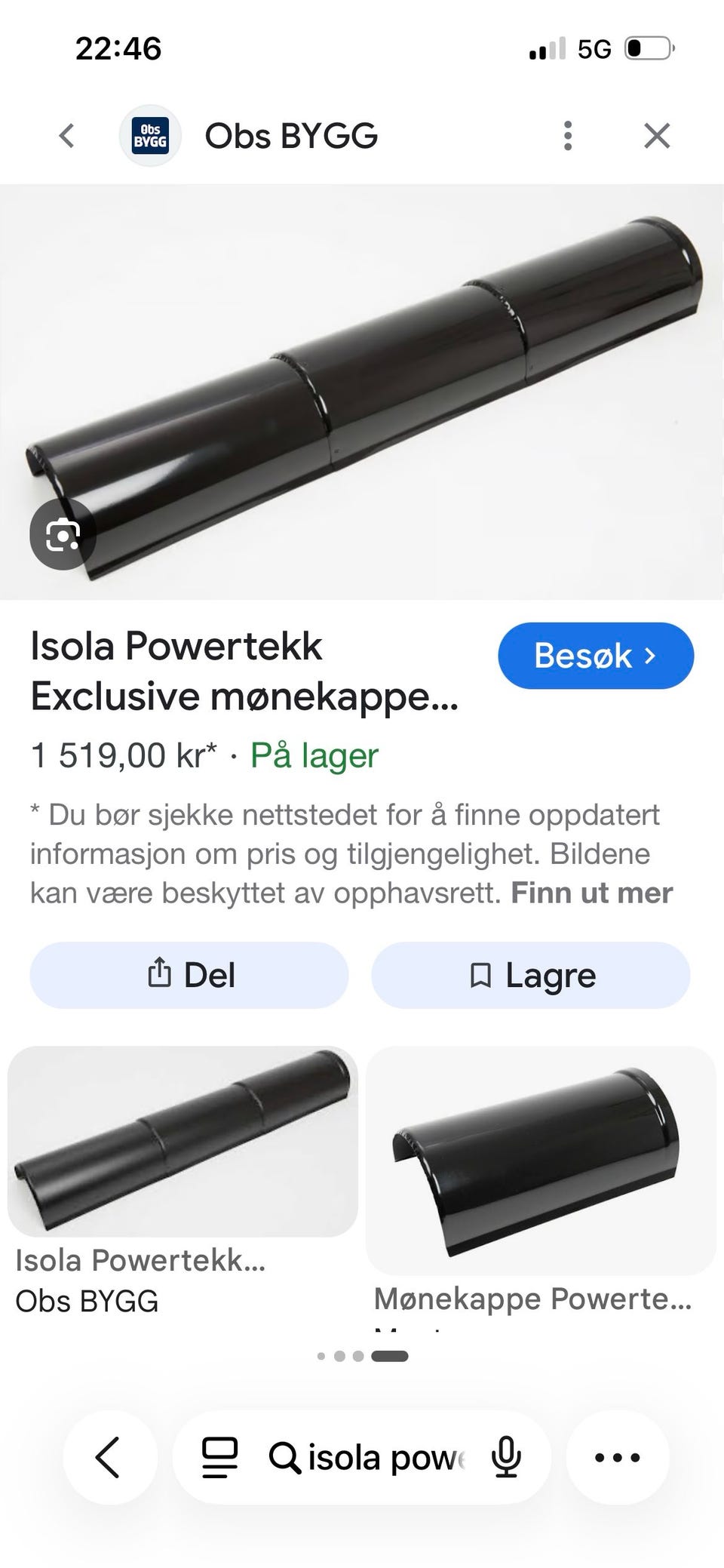Open the three-dot overflow menu

[x=568, y=137]
